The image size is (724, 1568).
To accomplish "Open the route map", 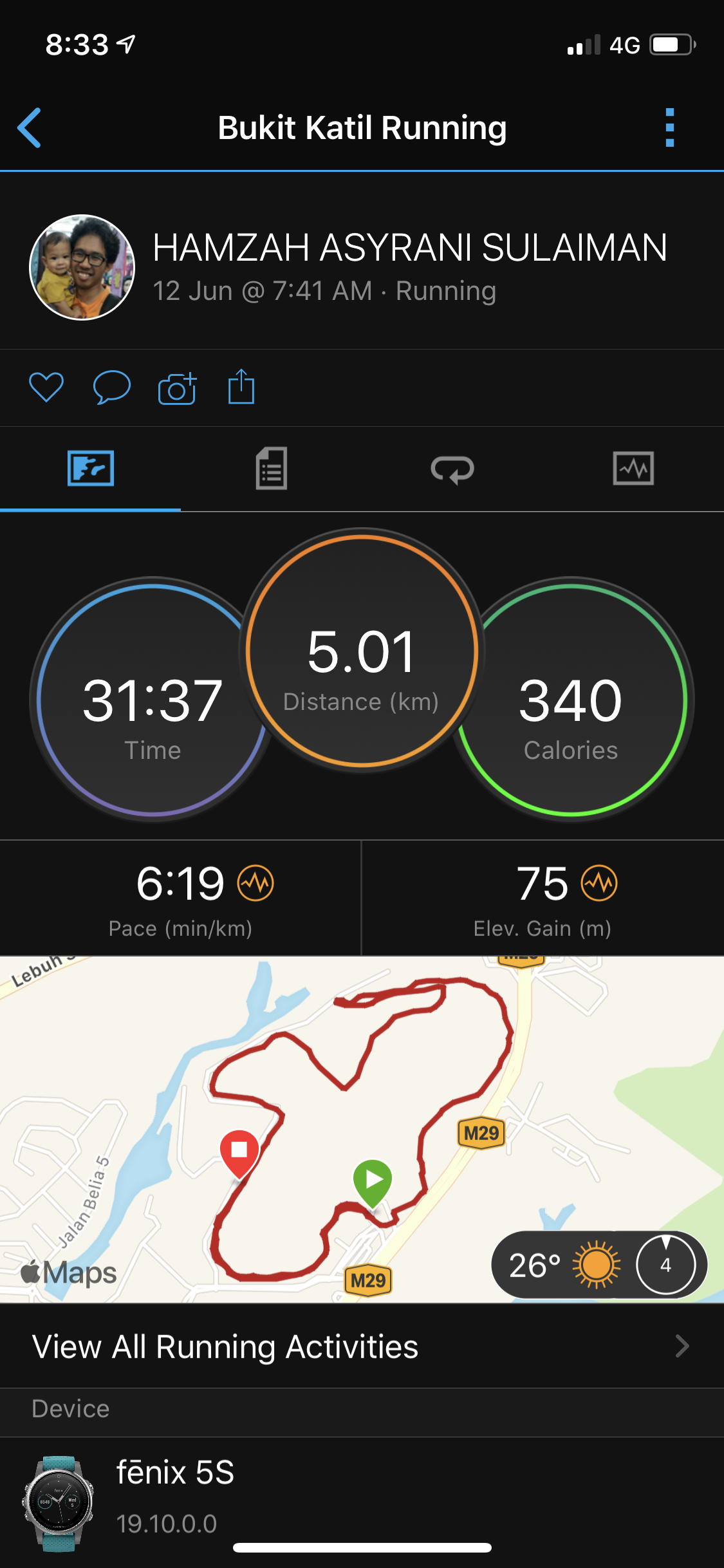I will pos(360,1094).
